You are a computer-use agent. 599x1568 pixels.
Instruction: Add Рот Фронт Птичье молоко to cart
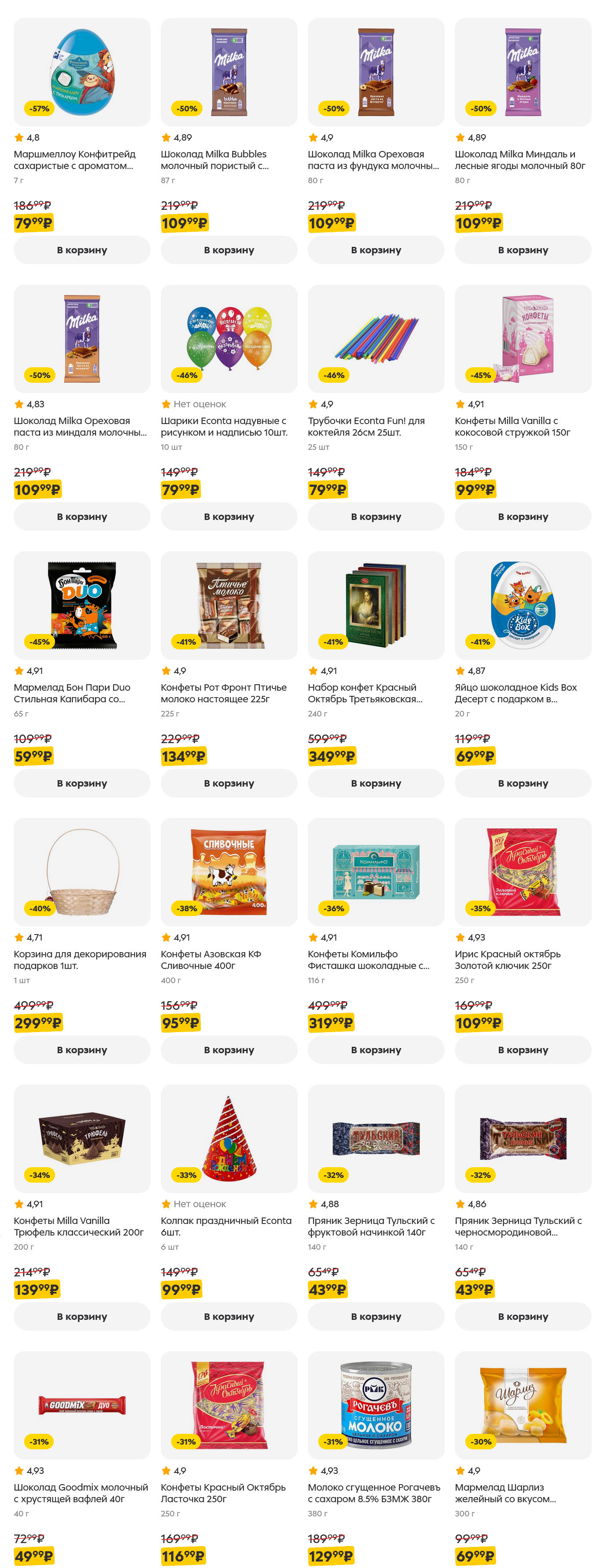point(228,783)
